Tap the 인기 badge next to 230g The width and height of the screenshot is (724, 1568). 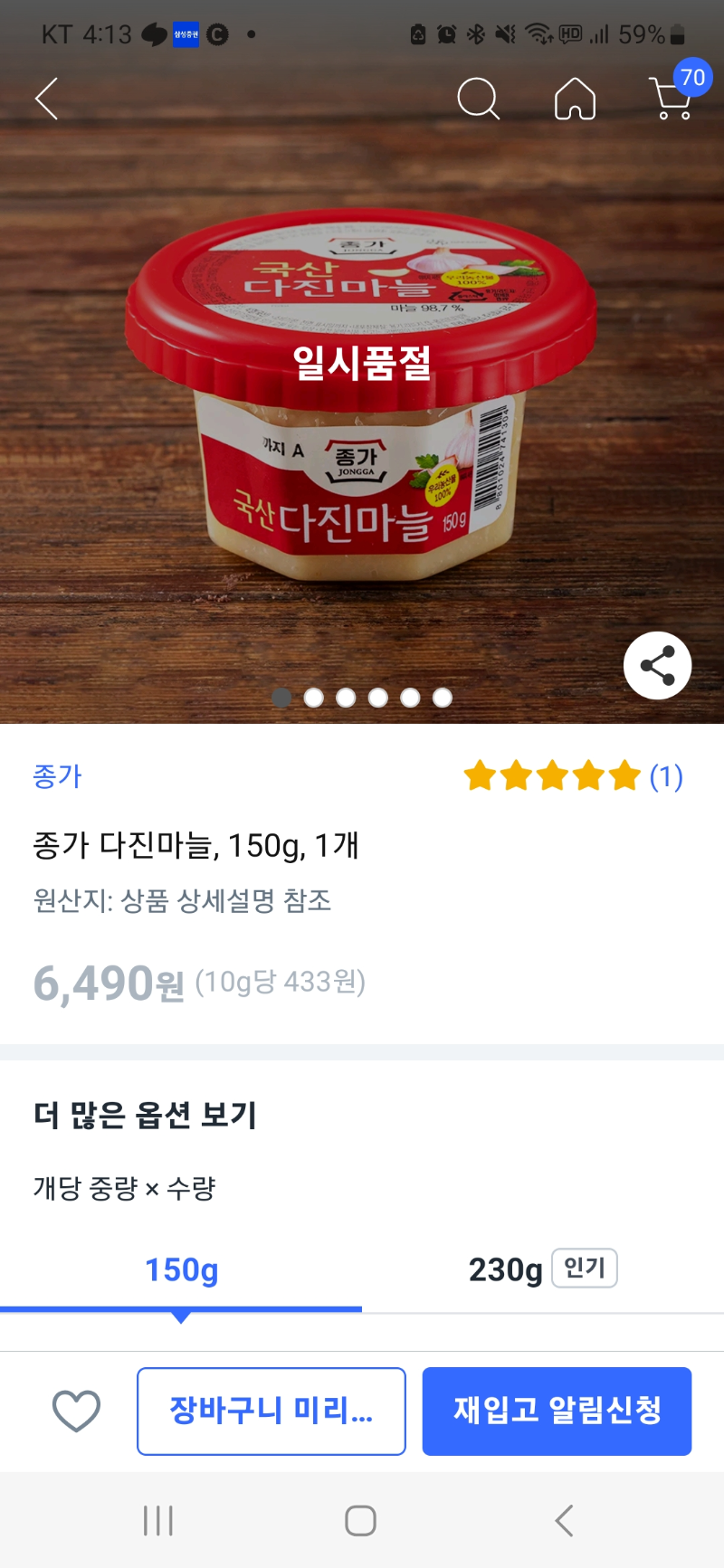click(584, 1268)
